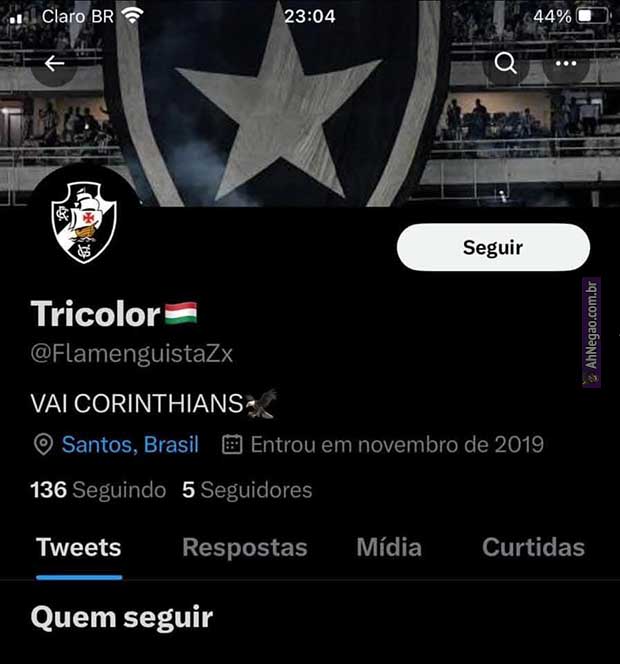Select the Tweets tab
620x664 pixels.
[79, 548]
